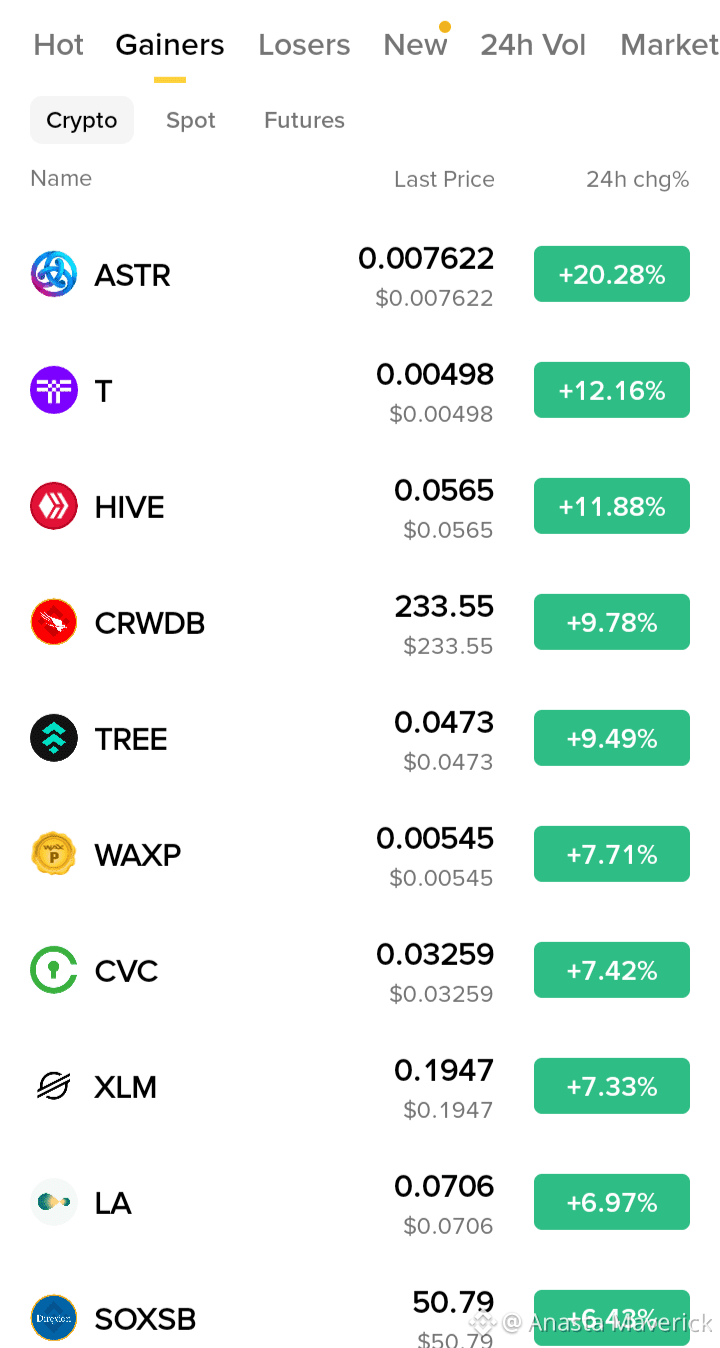This screenshot has height=1348, width=720.
Task: Sort the list by Last Price
Action: pos(444,179)
